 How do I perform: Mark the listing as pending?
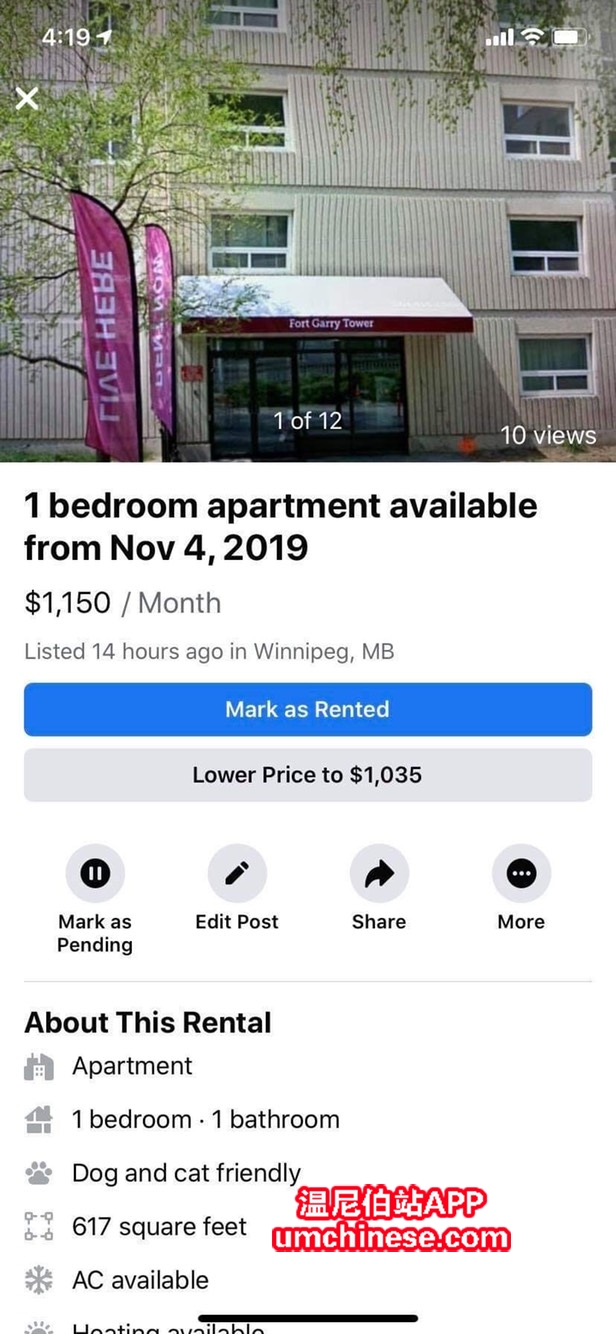coord(95,874)
